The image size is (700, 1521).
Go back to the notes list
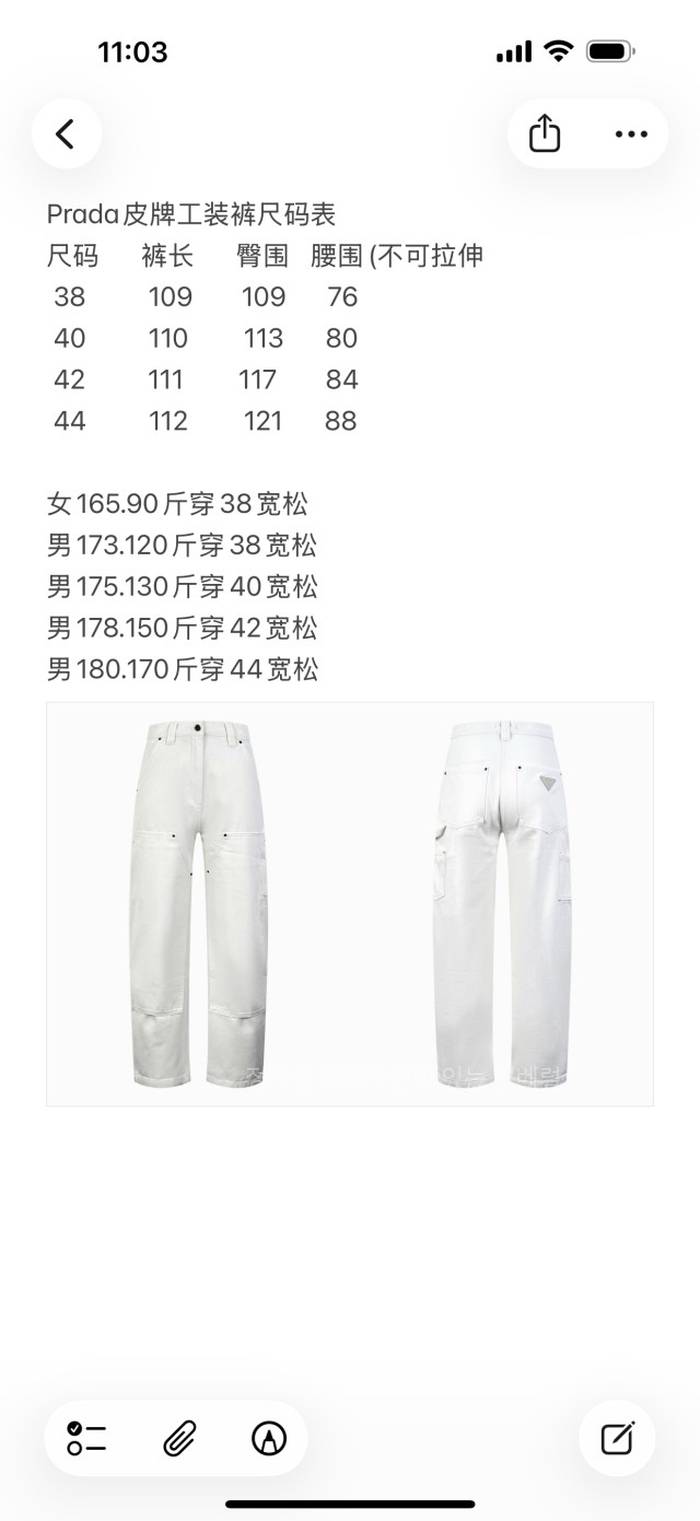[66, 134]
